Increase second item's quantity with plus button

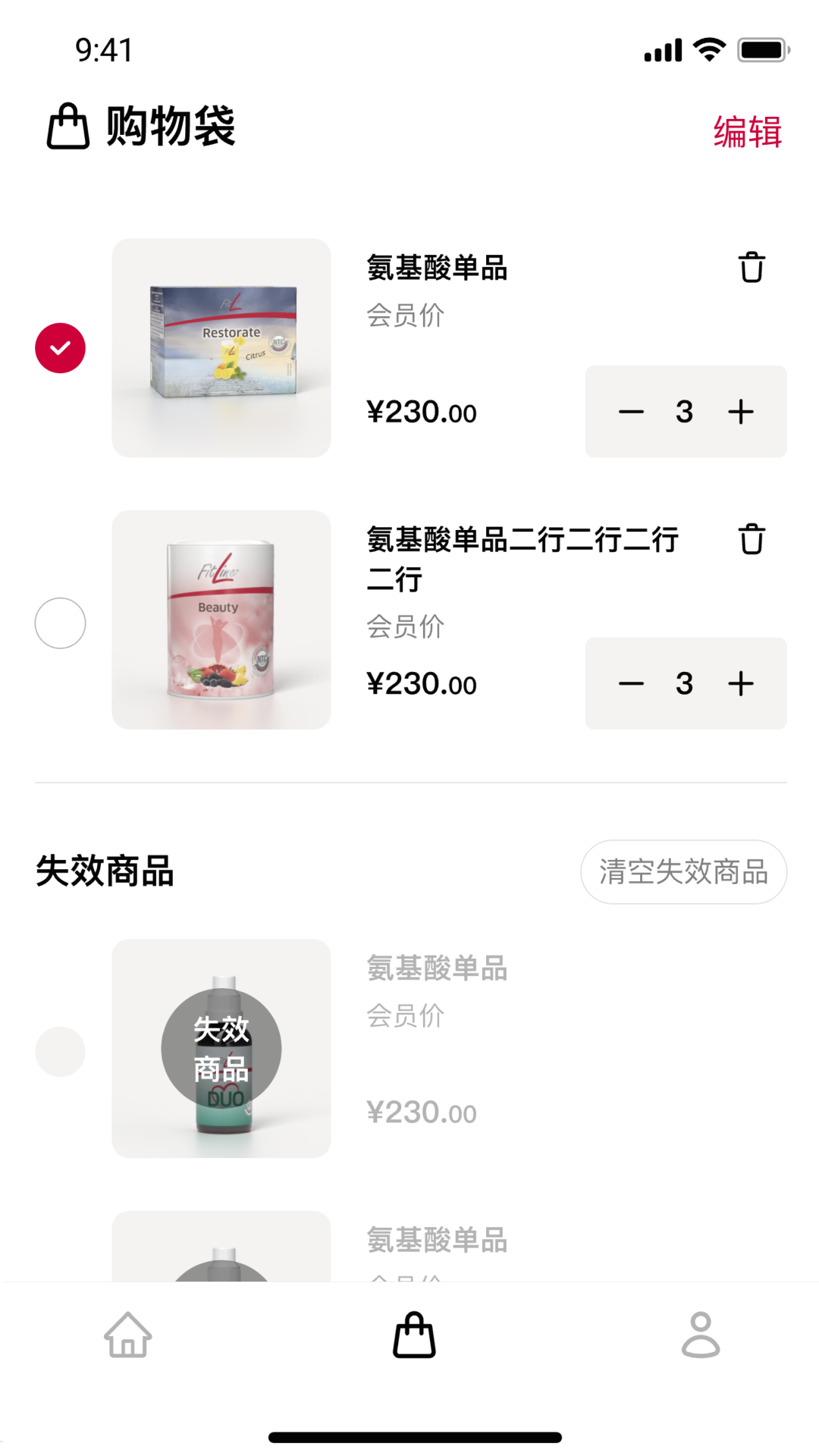click(x=740, y=683)
